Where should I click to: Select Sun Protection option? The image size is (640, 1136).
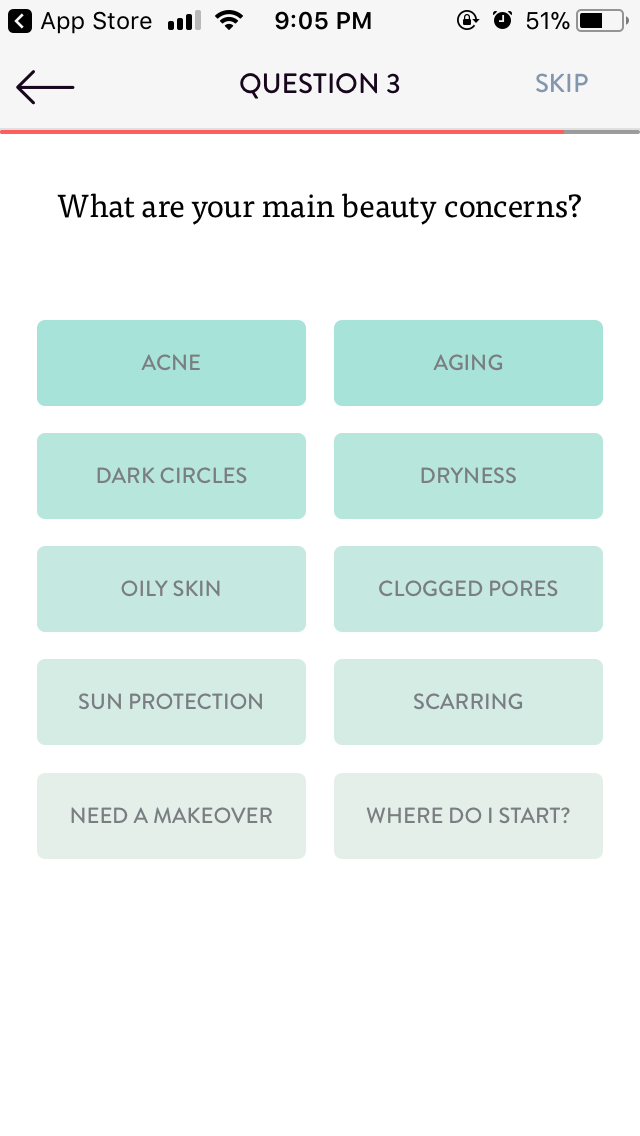point(171,702)
